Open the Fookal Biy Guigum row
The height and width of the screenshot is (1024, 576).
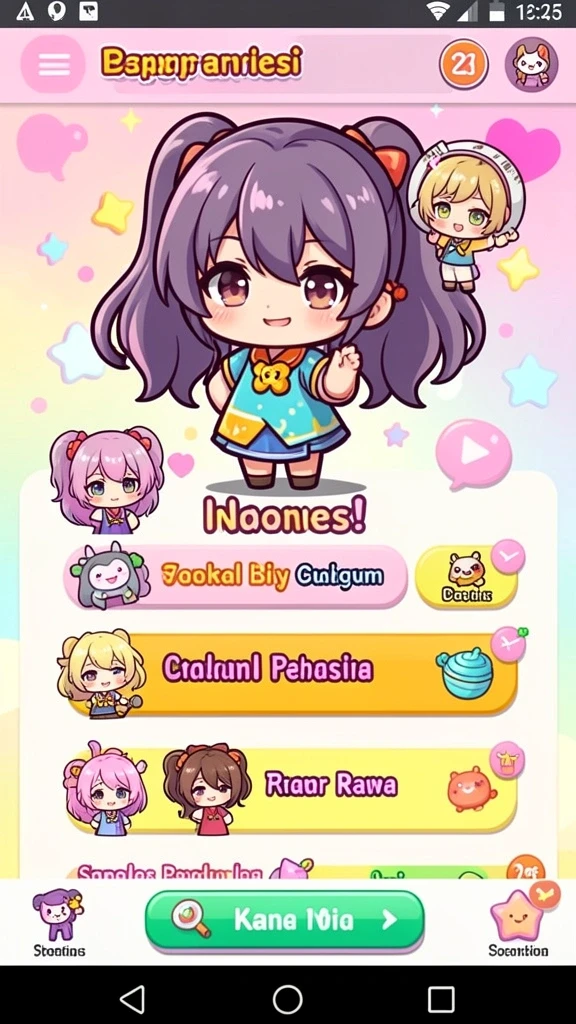tap(236, 576)
